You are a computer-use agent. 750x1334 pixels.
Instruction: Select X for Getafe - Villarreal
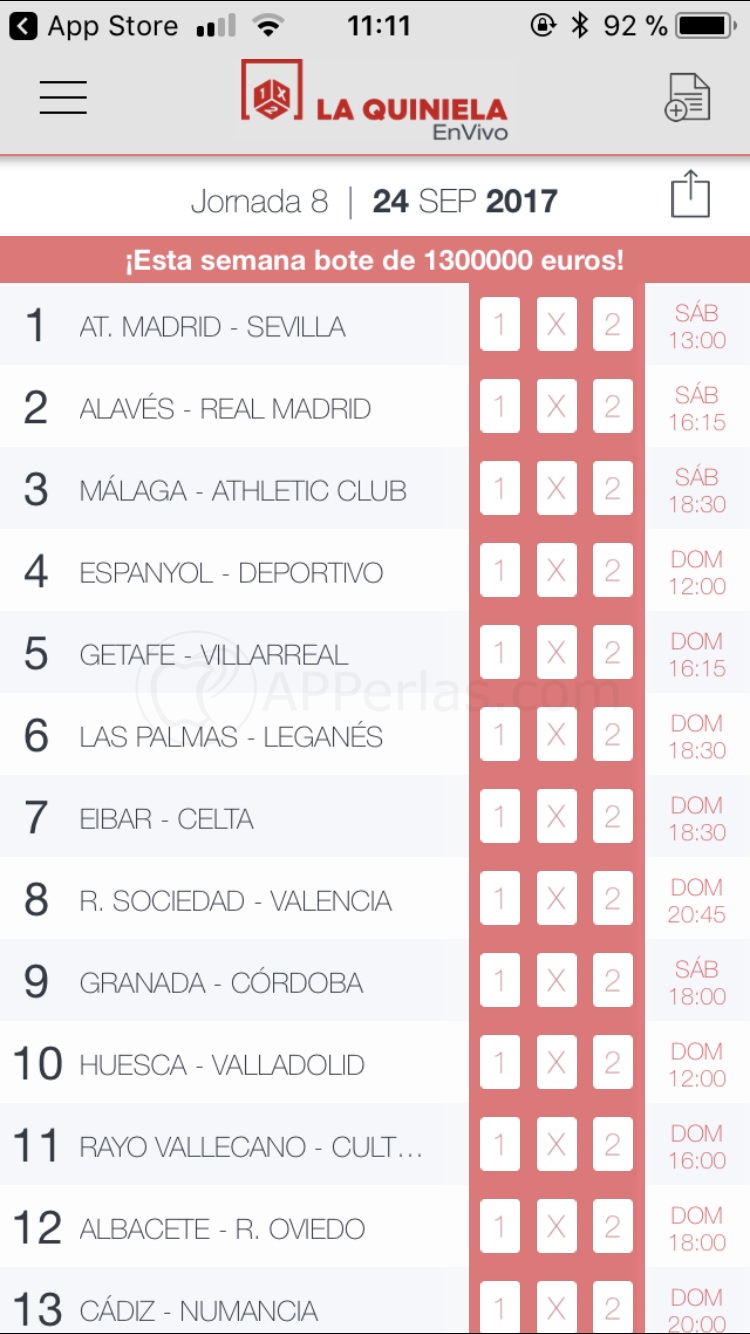point(557,653)
